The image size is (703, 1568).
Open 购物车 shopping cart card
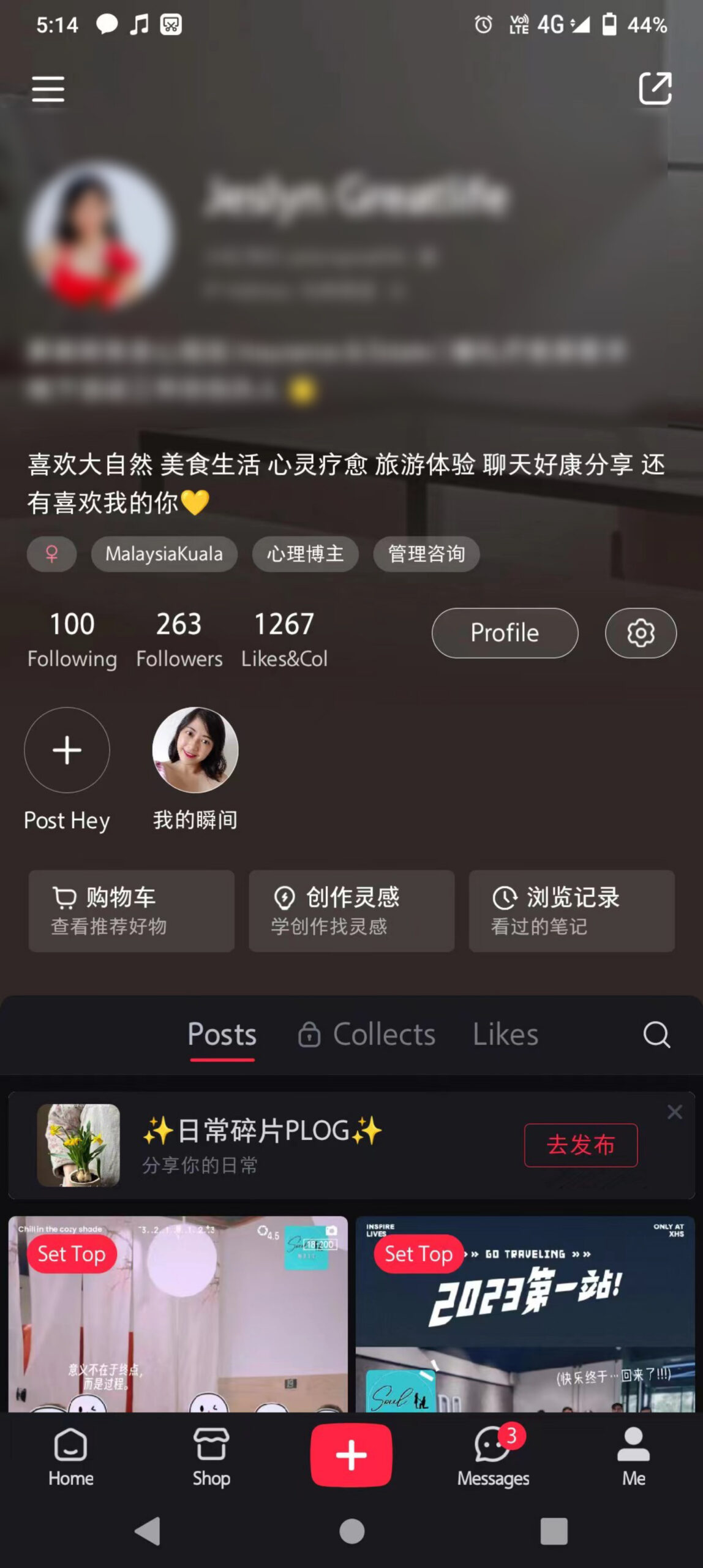tap(131, 911)
